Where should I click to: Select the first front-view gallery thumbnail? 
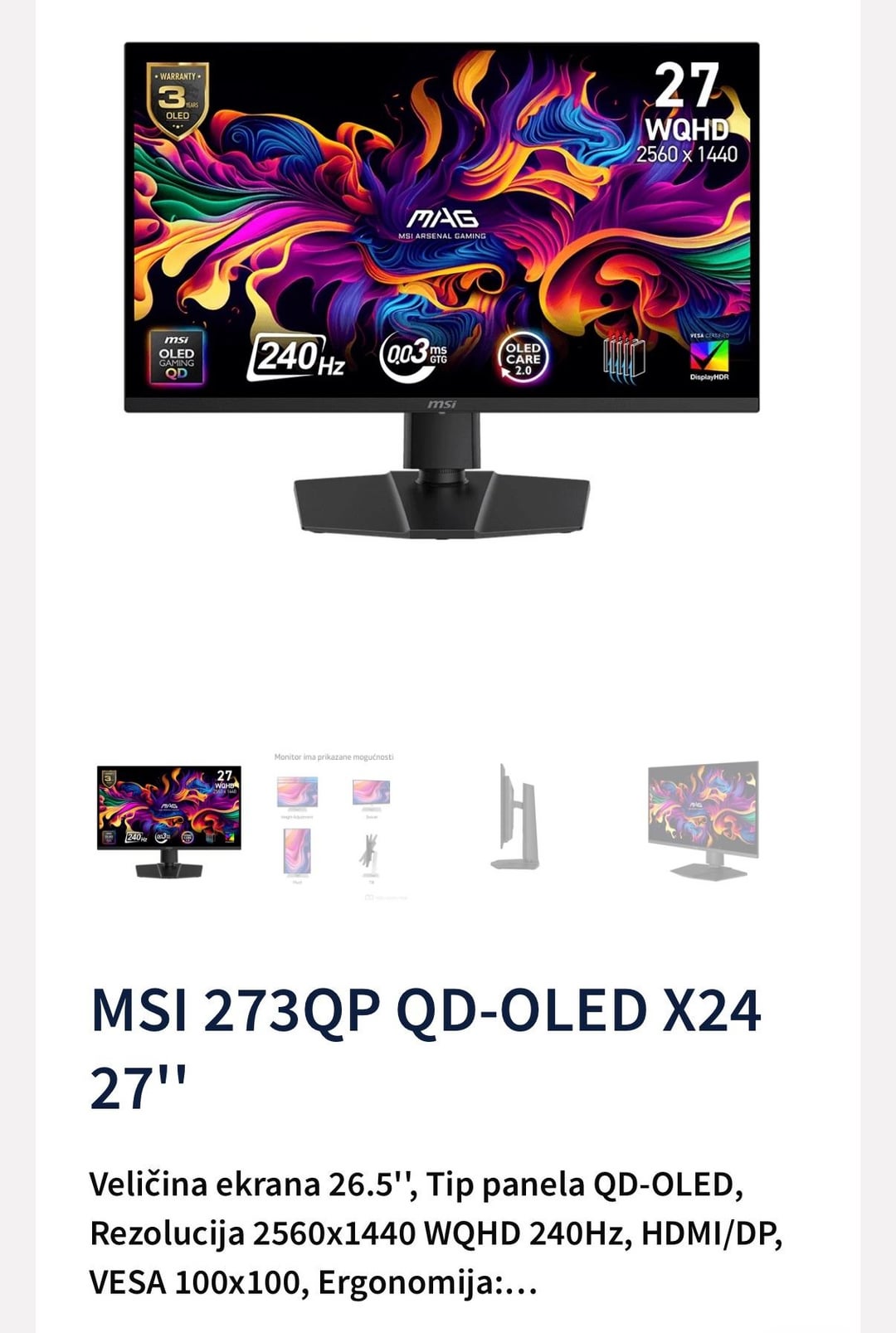coord(168,821)
